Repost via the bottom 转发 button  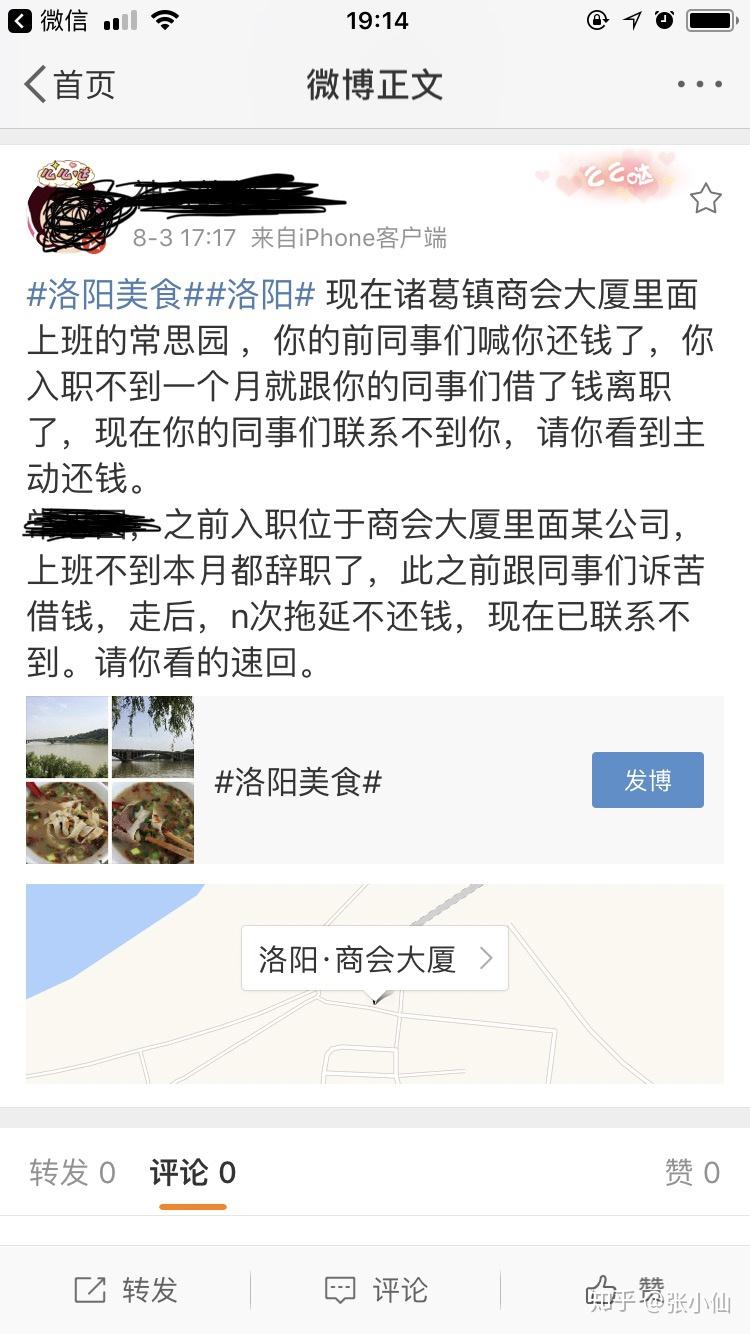click(x=126, y=1290)
